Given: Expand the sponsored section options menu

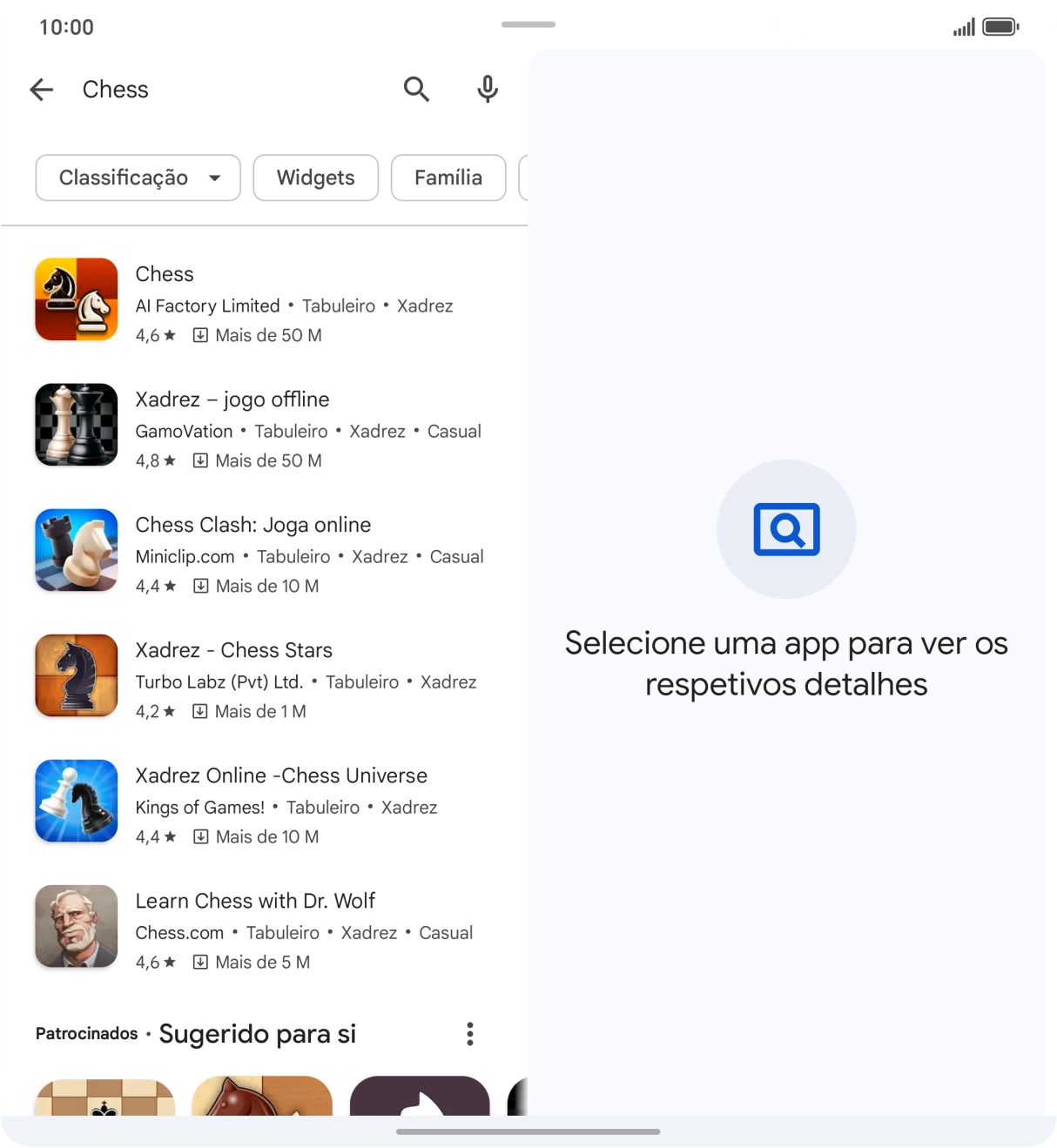Looking at the screenshot, I should pyautogui.click(x=469, y=1034).
